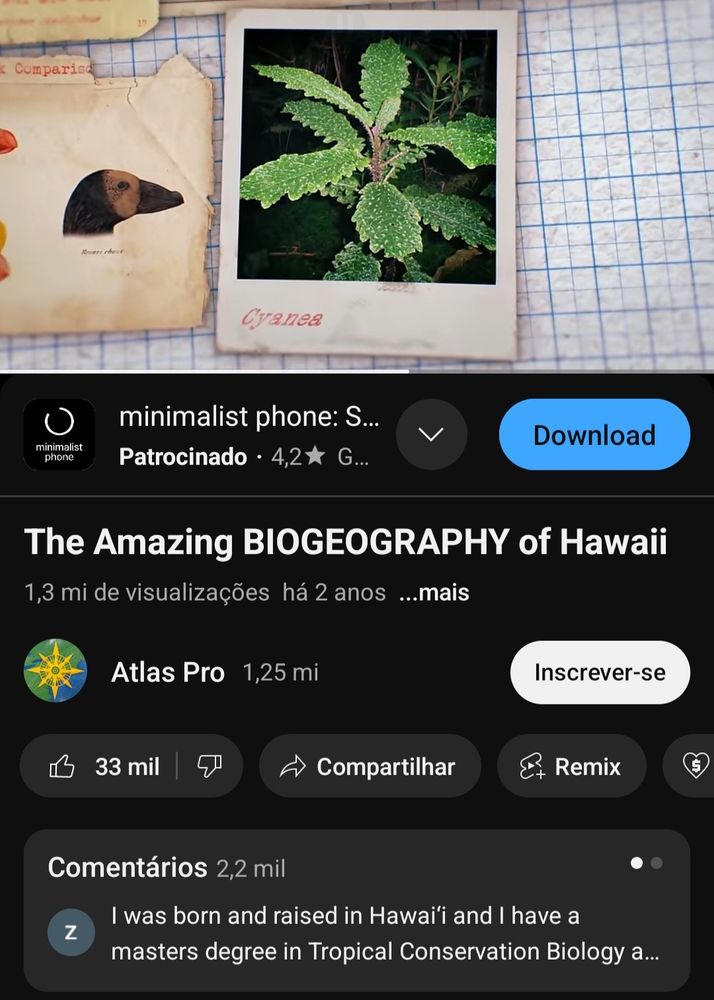This screenshot has height=1000, width=714.
Task: Expand the sponsored ad chevron
Action: pyautogui.click(x=432, y=435)
